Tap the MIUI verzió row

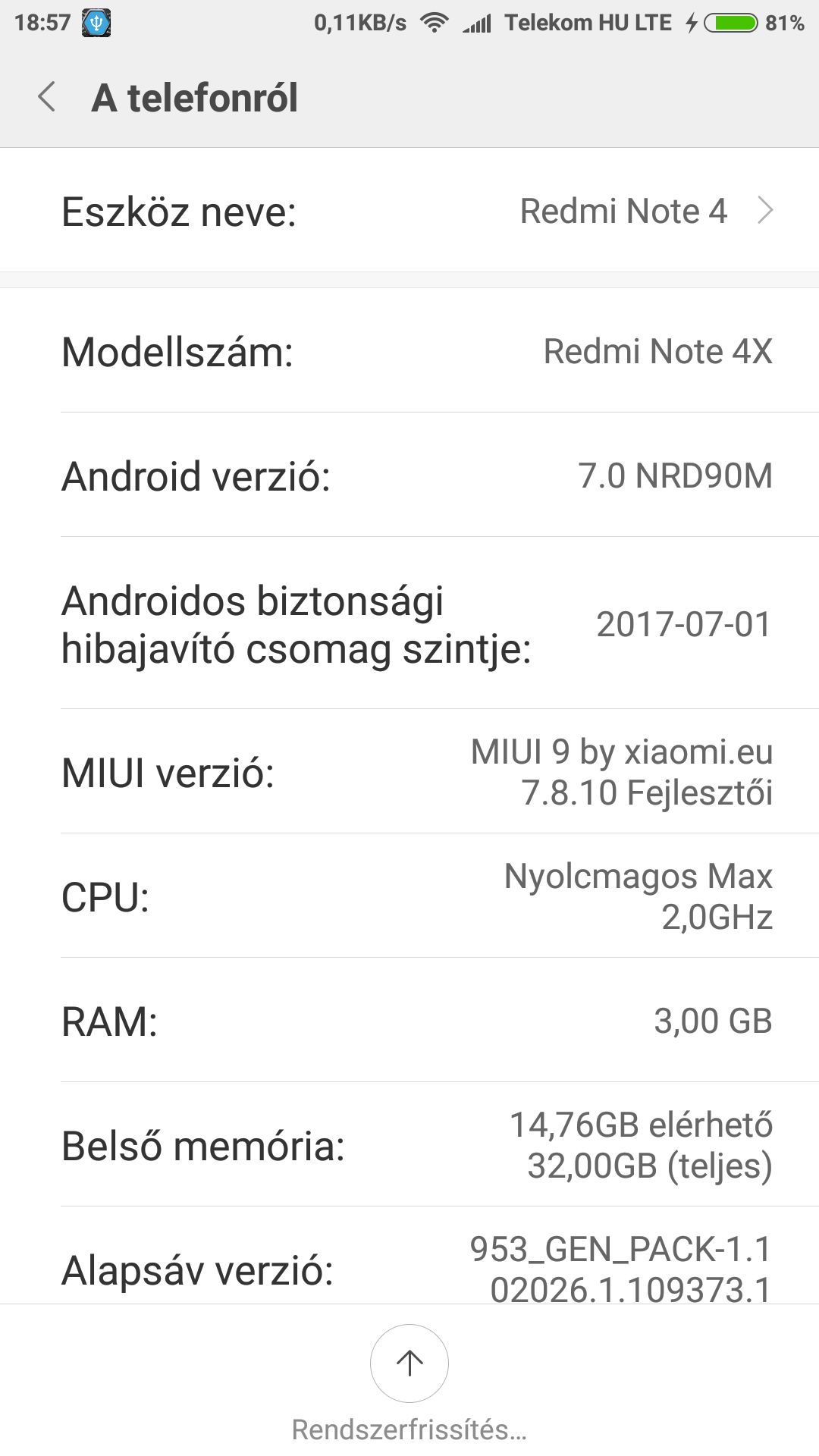click(x=409, y=772)
